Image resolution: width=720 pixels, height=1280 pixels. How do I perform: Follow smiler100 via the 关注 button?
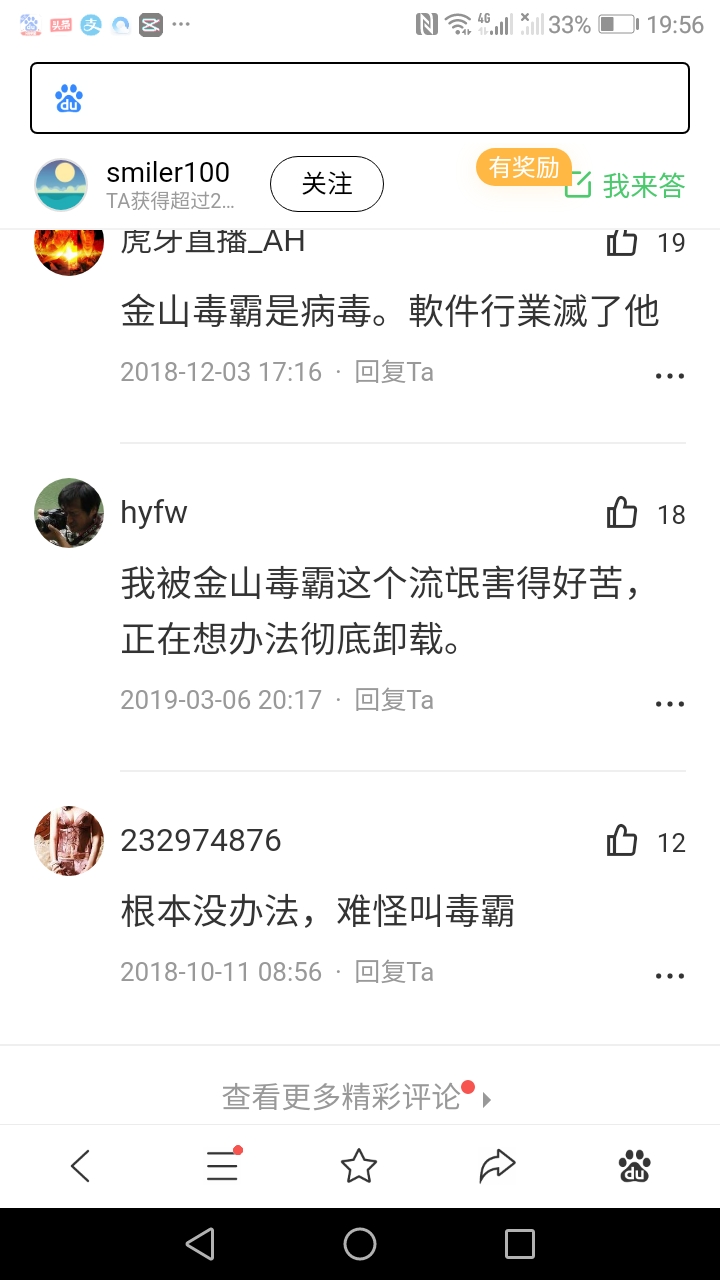coord(326,184)
